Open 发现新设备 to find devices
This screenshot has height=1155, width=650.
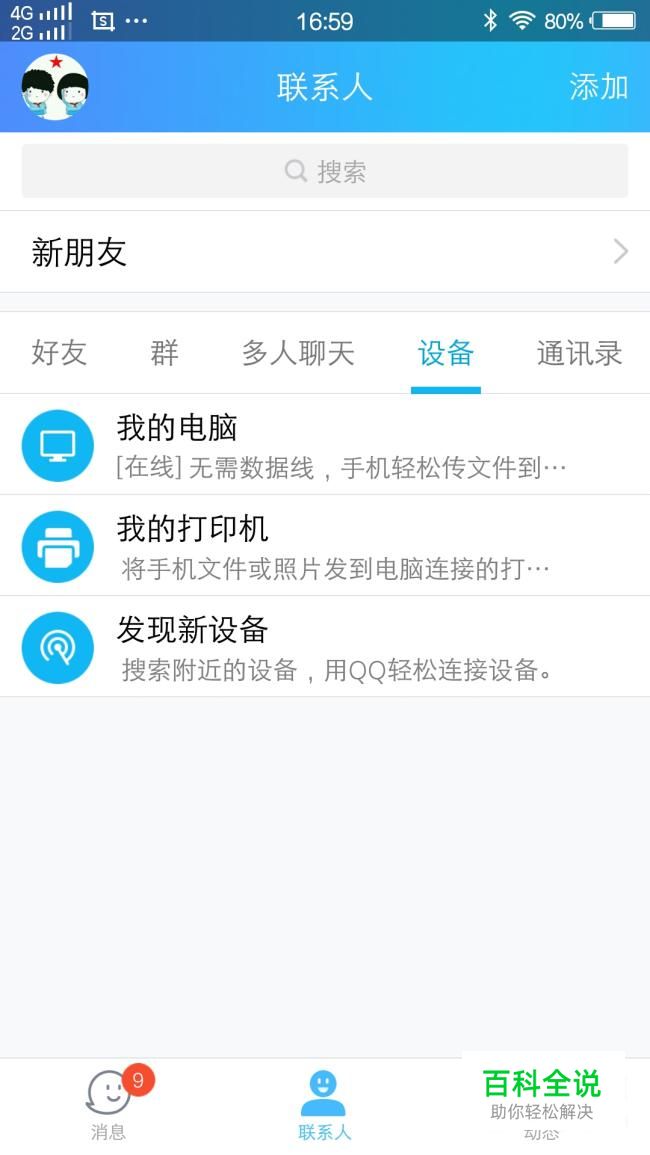tap(325, 647)
